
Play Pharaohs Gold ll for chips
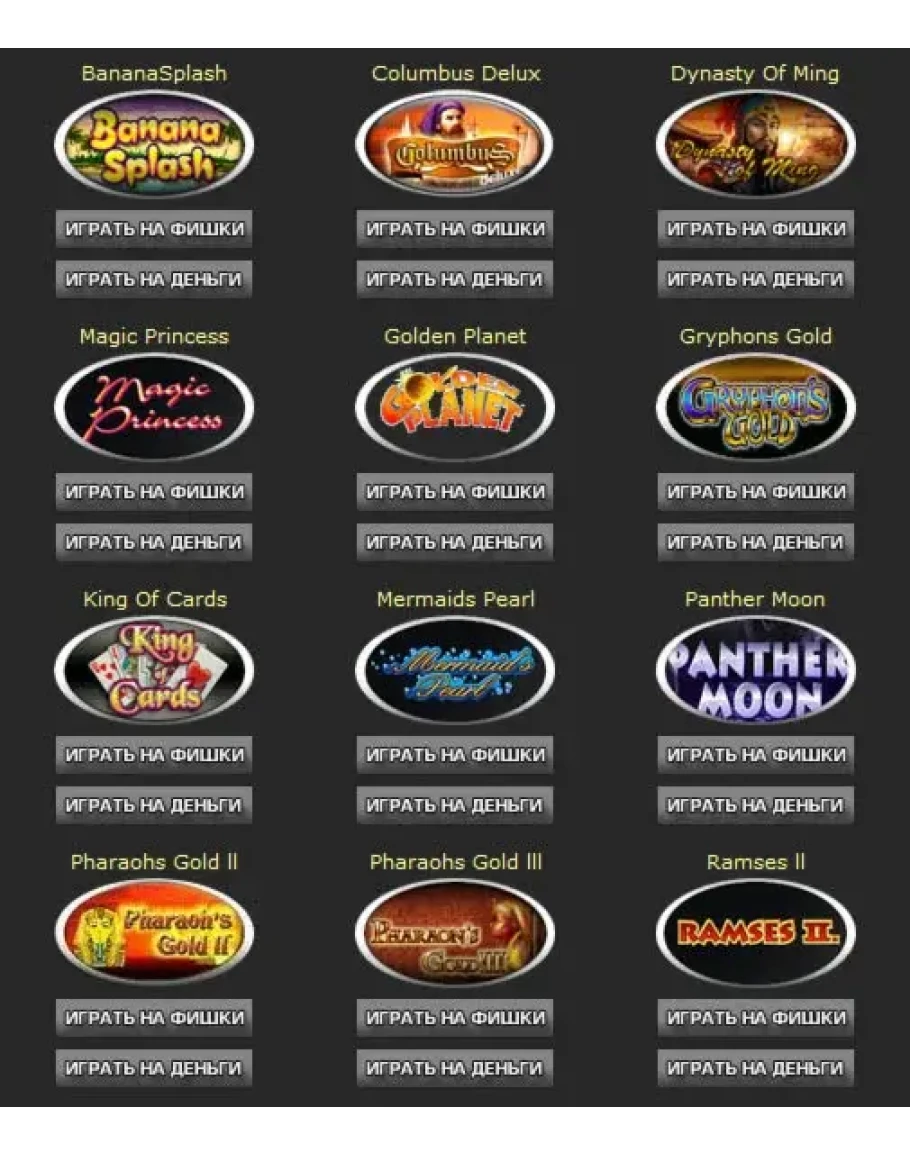tap(154, 1018)
